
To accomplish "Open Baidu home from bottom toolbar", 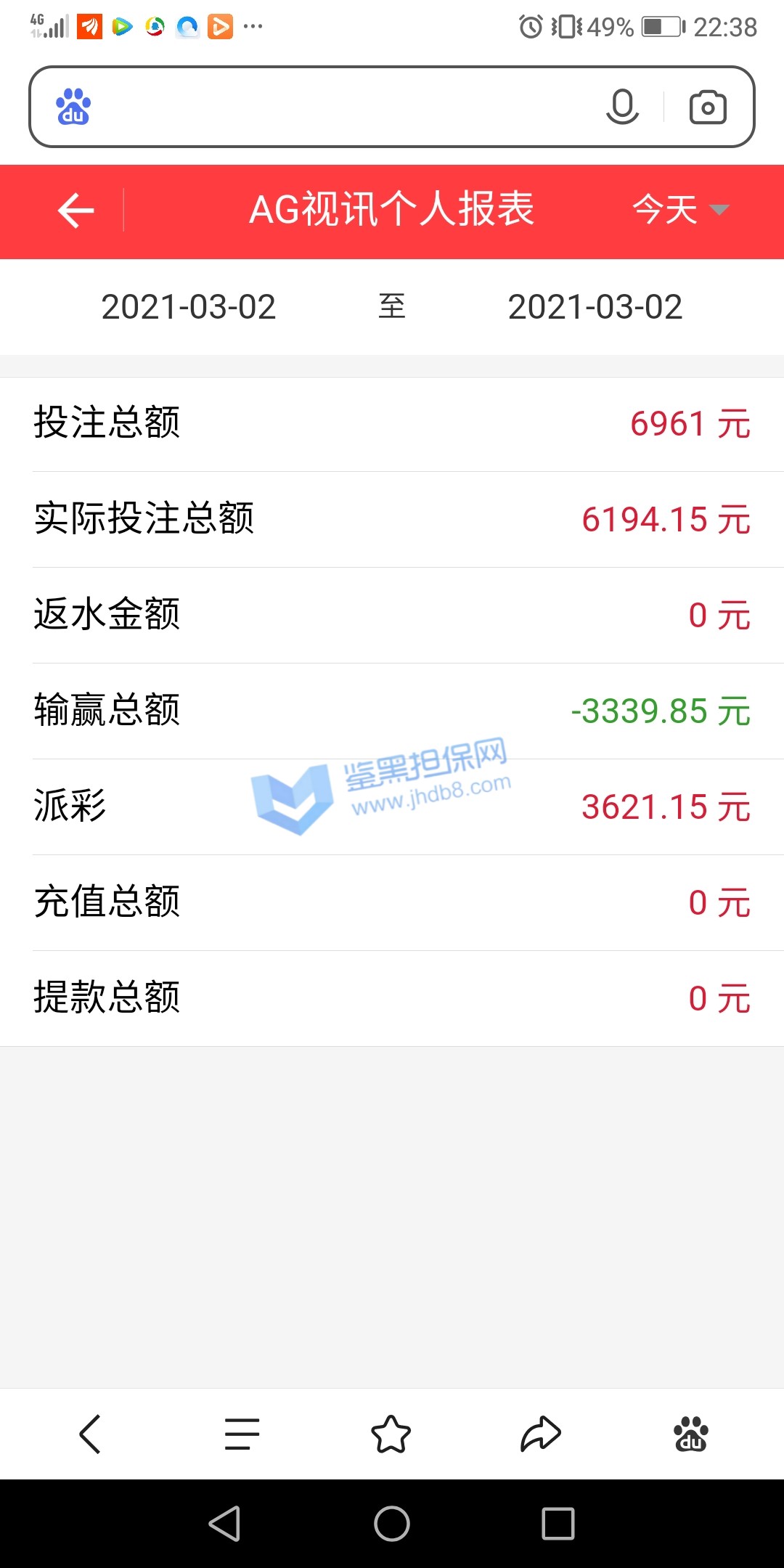I will tap(690, 1434).
